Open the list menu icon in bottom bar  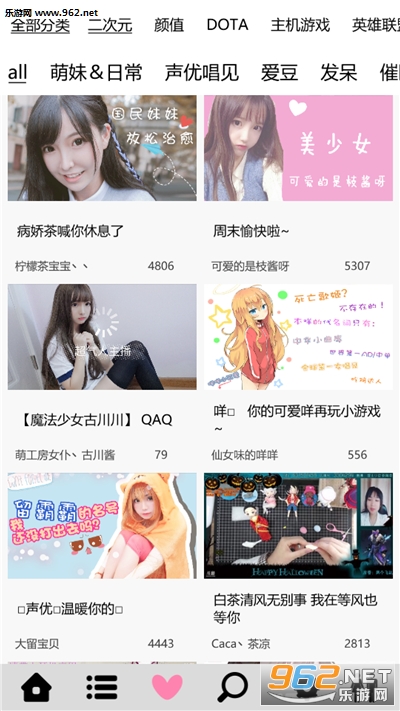(x=102, y=687)
